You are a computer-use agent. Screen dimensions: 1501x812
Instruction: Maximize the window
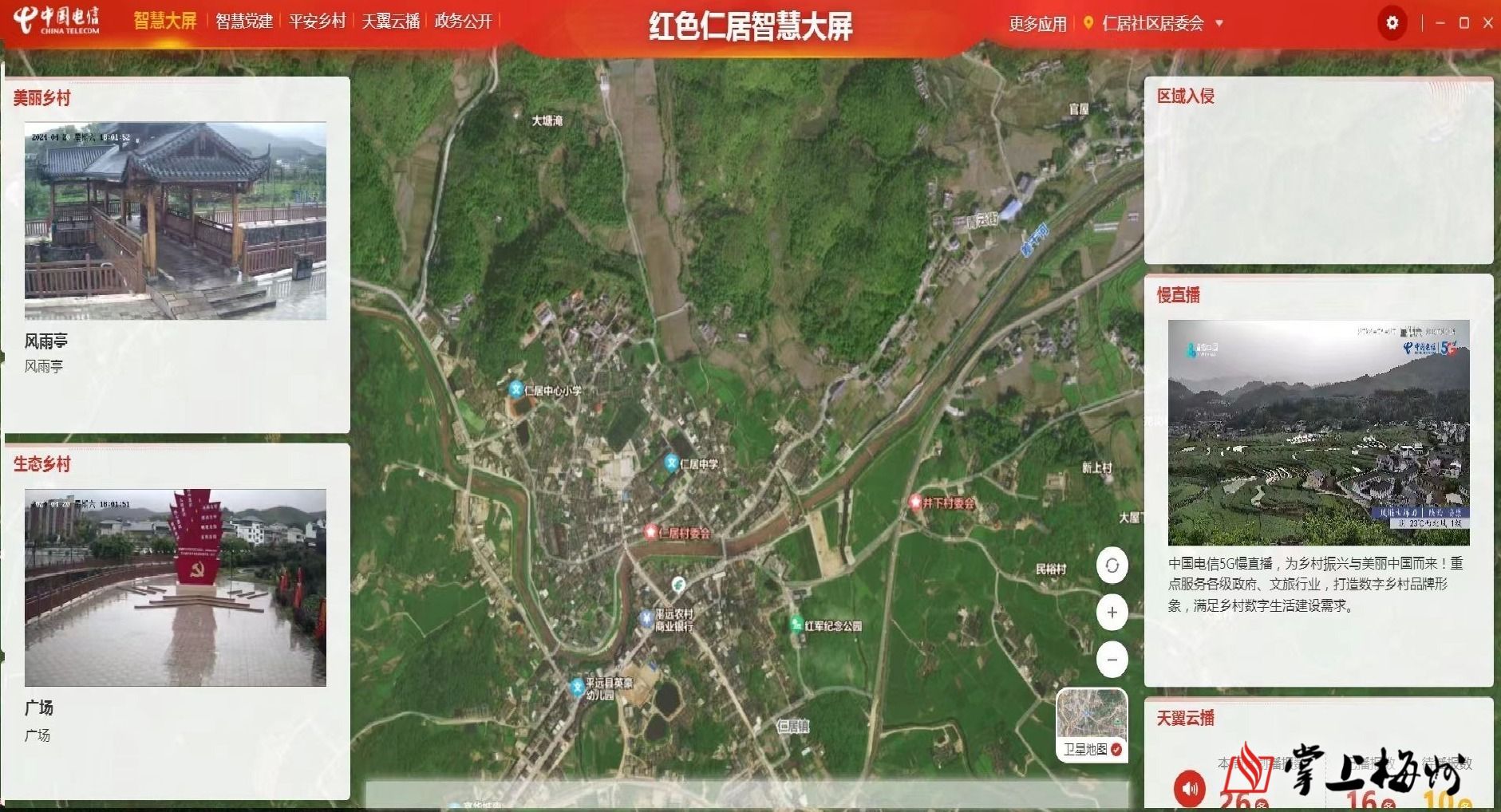[1464, 23]
